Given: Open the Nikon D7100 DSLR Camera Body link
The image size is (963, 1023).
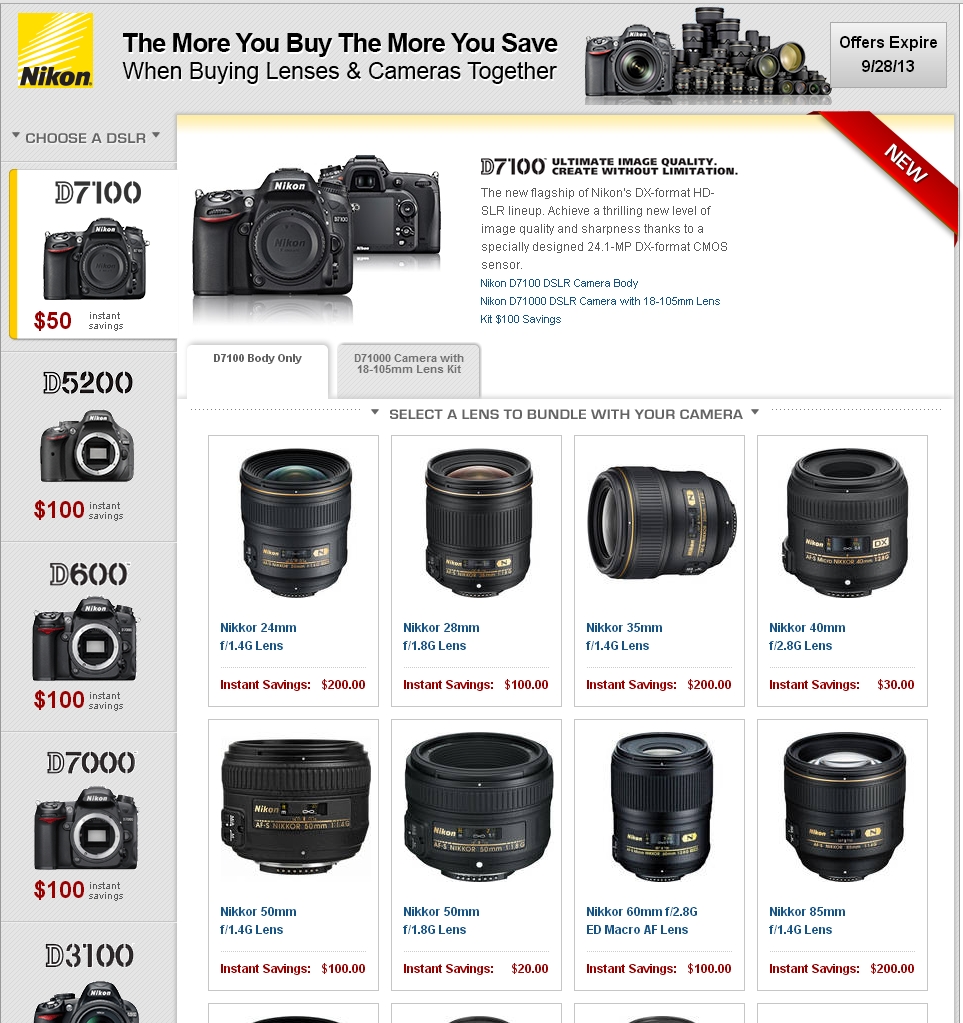Looking at the screenshot, I should coord(559,283).
